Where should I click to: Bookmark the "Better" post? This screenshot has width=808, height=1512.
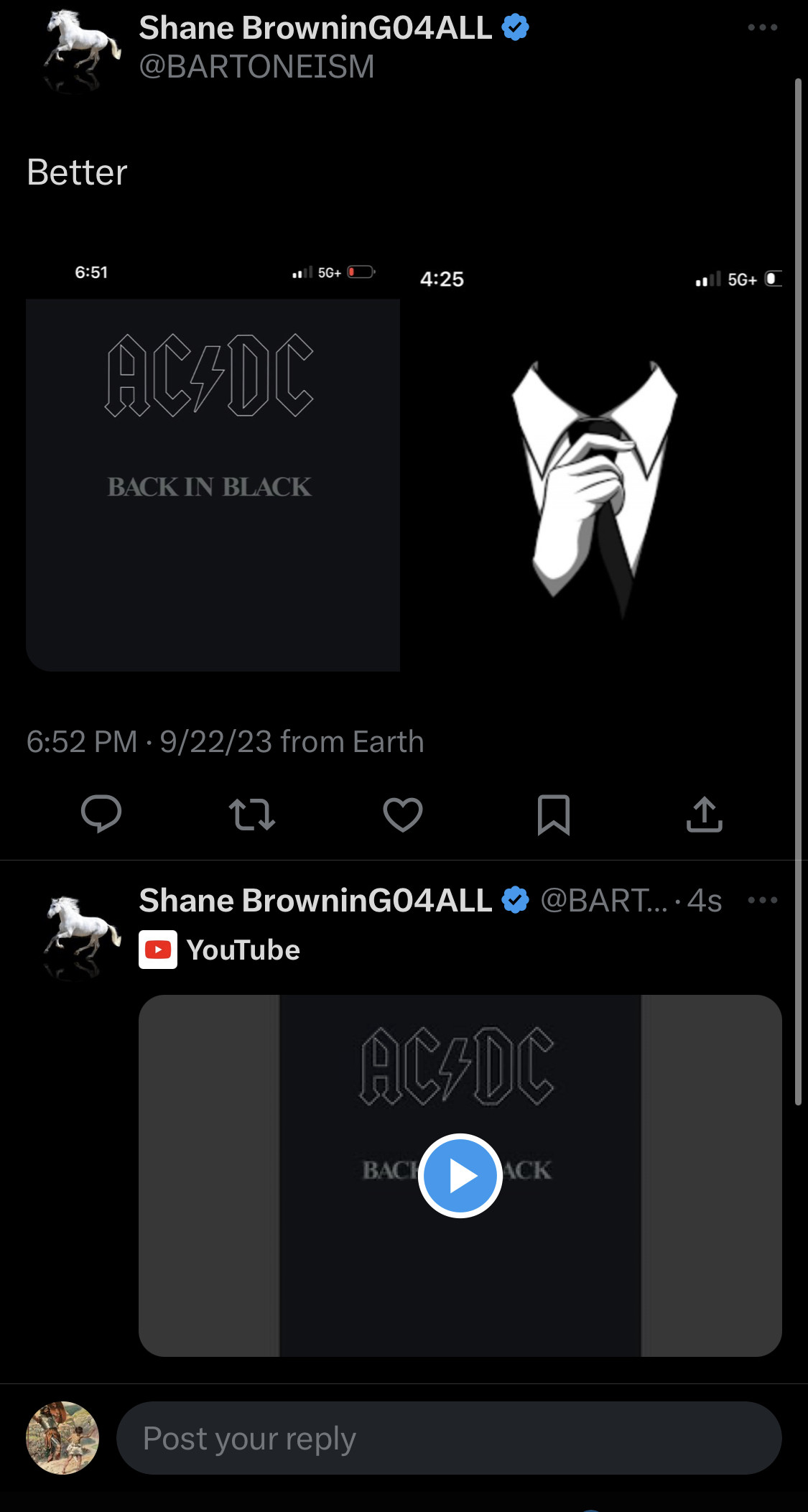coord(554,815)
